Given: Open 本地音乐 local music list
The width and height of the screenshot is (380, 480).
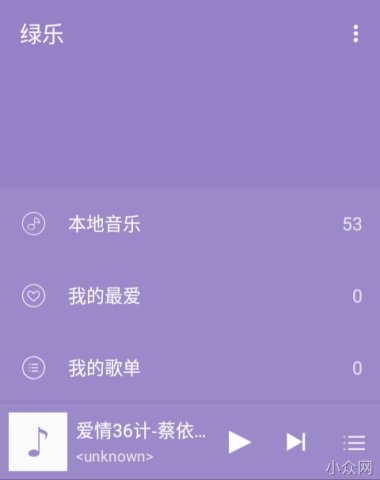Looking at the screenshot, I should [x=190, y=224].
